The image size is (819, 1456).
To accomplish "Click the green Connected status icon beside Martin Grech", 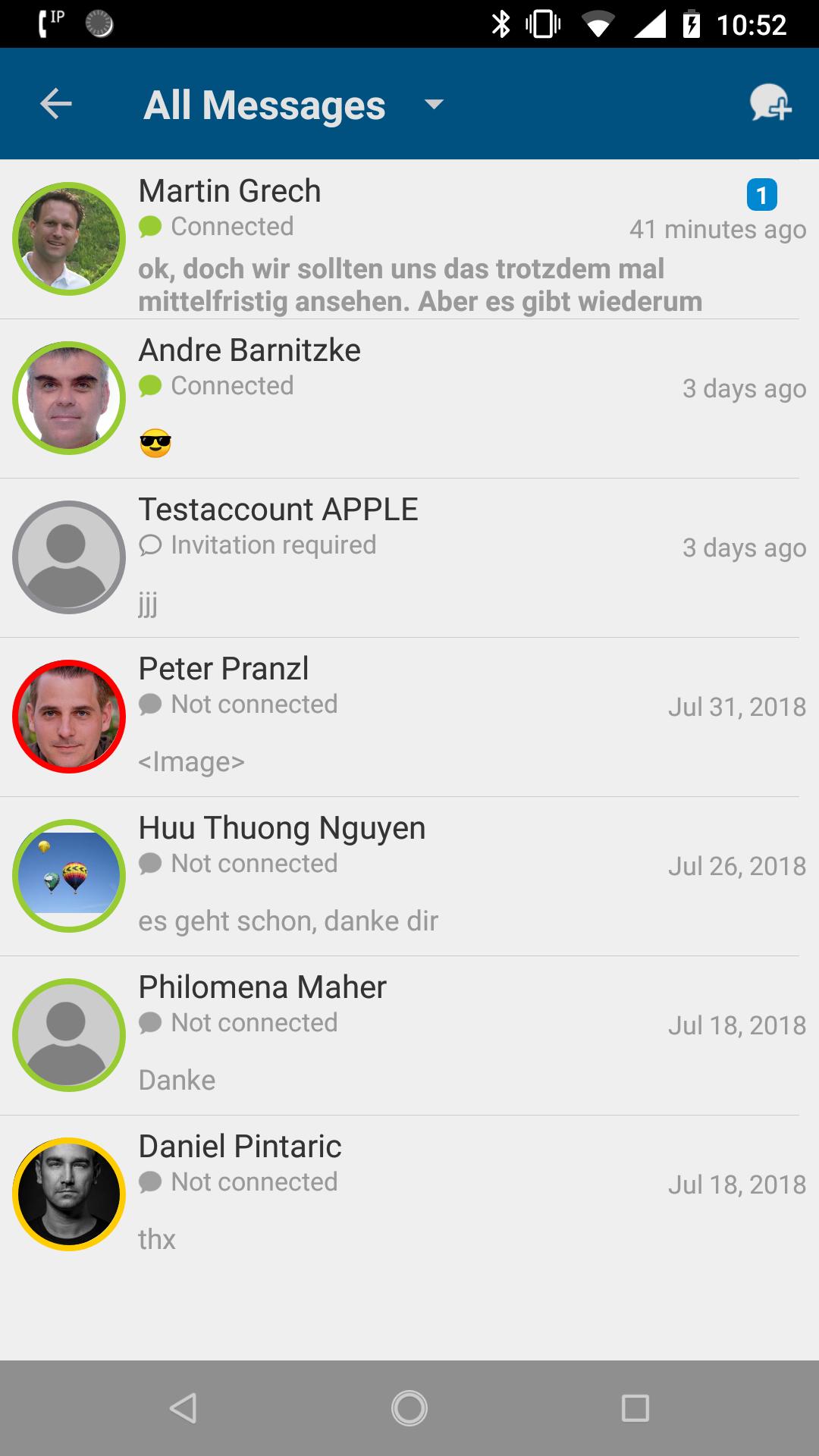I will [x=150, y=226].
